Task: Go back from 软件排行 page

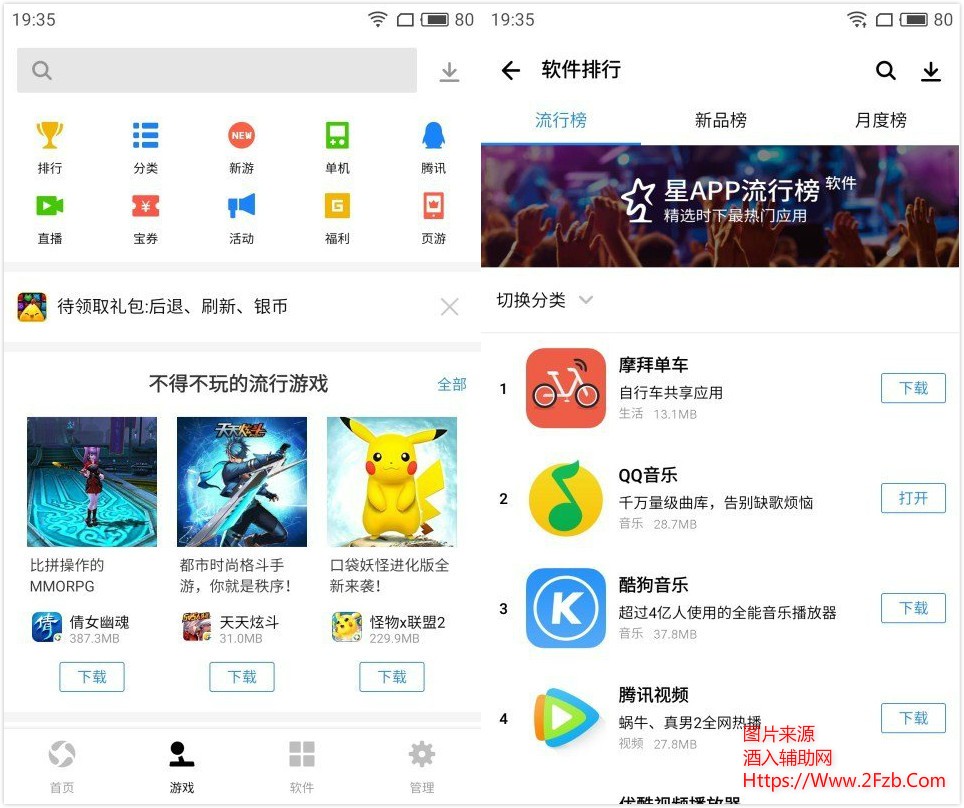Action: 510,70
